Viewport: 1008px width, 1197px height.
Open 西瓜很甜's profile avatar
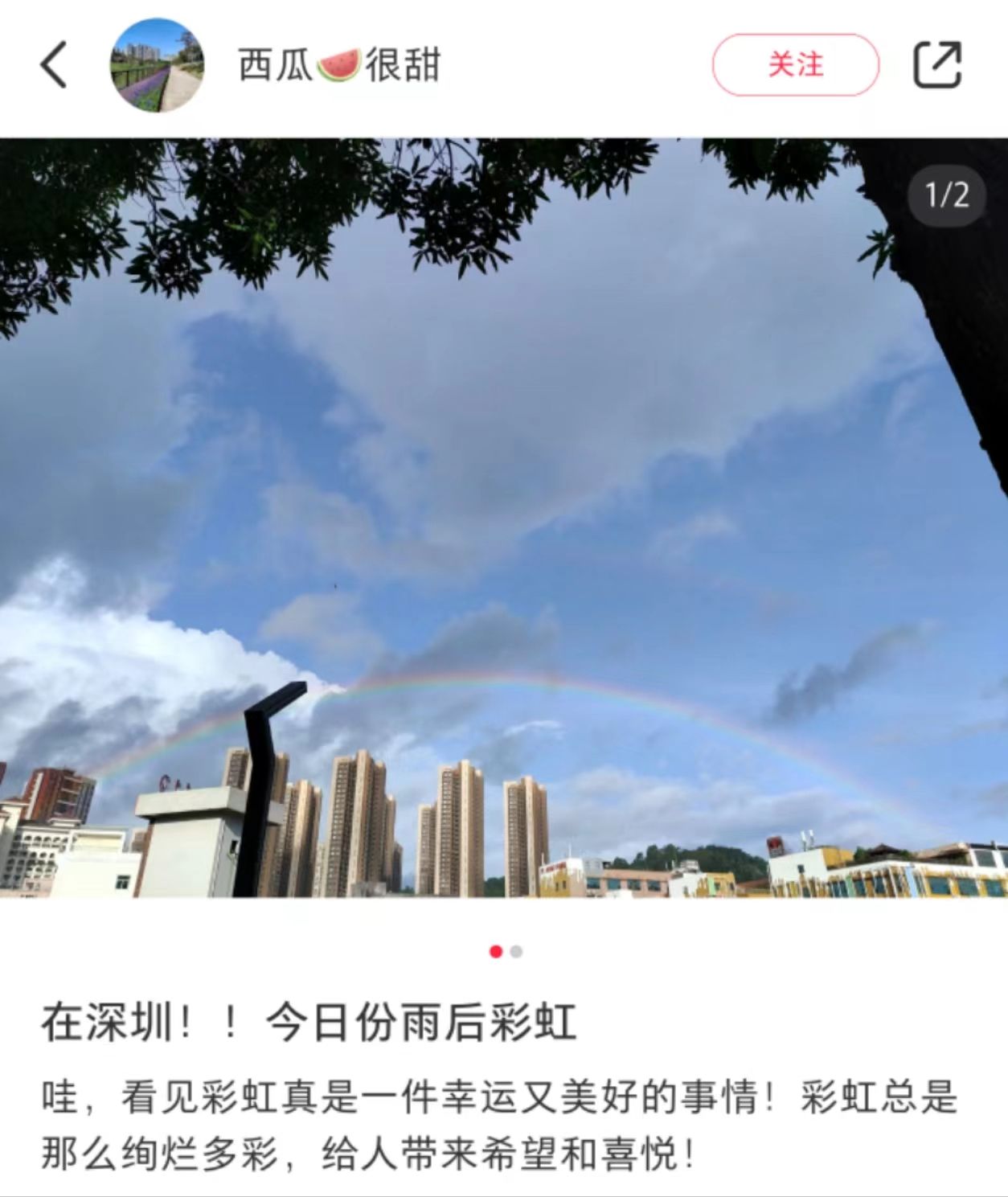(157, 65)
